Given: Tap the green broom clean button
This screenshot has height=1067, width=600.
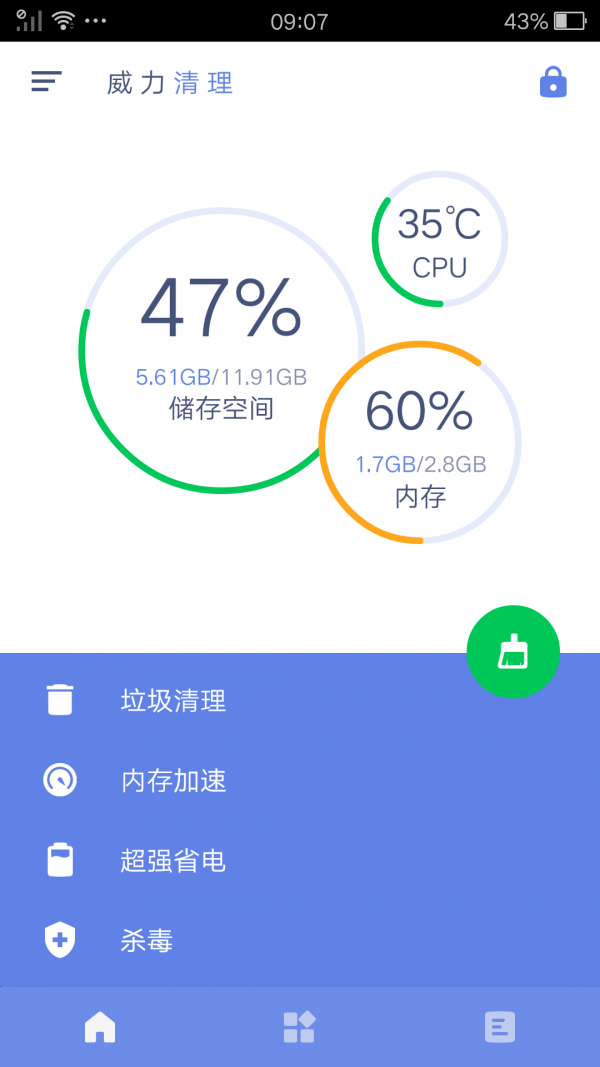Looking at the screenshot, I should [513, 653].
